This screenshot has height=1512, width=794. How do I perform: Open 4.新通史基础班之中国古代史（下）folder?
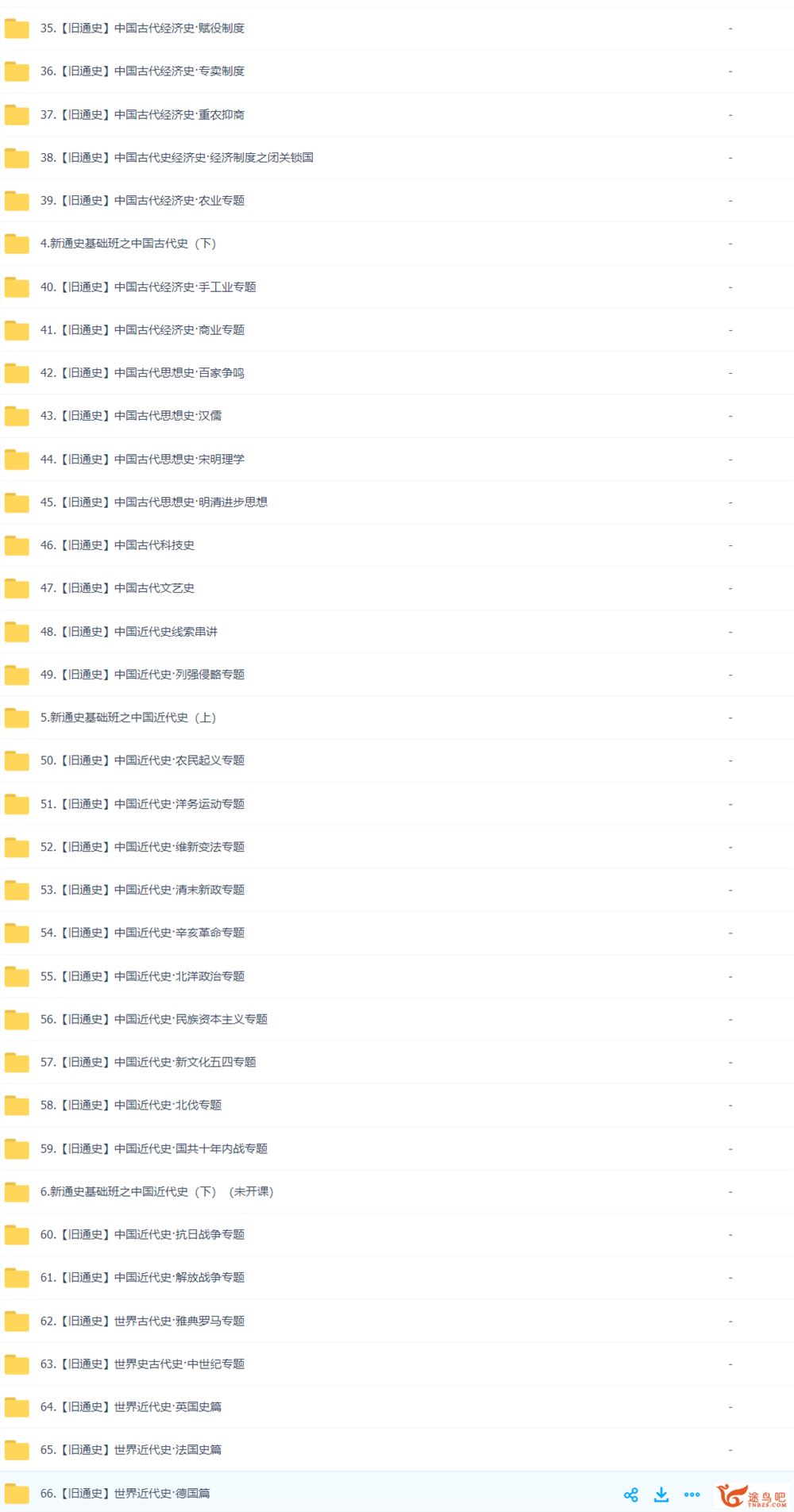click(128, 244)
